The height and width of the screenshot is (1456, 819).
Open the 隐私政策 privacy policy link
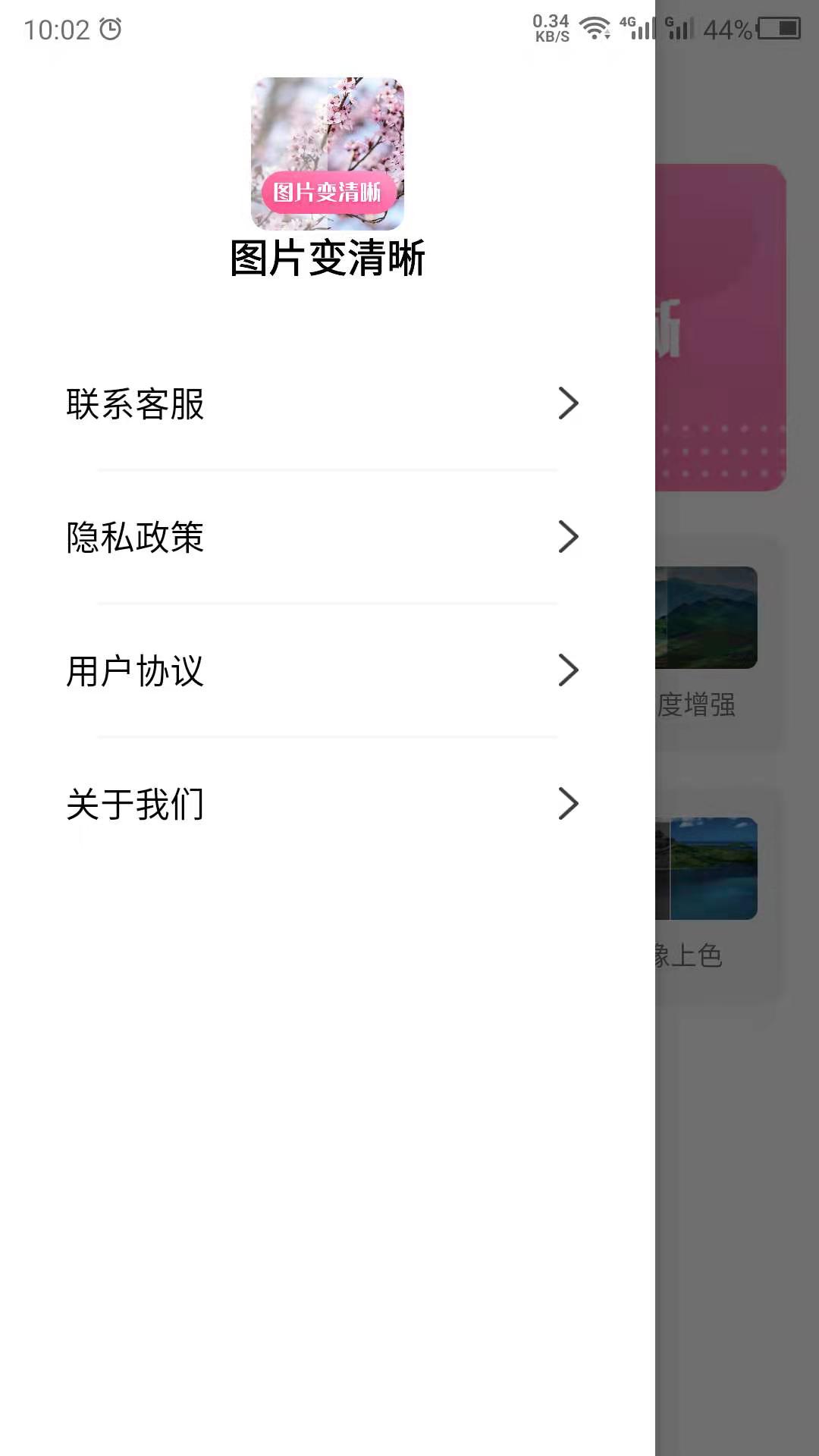point(135,537)
